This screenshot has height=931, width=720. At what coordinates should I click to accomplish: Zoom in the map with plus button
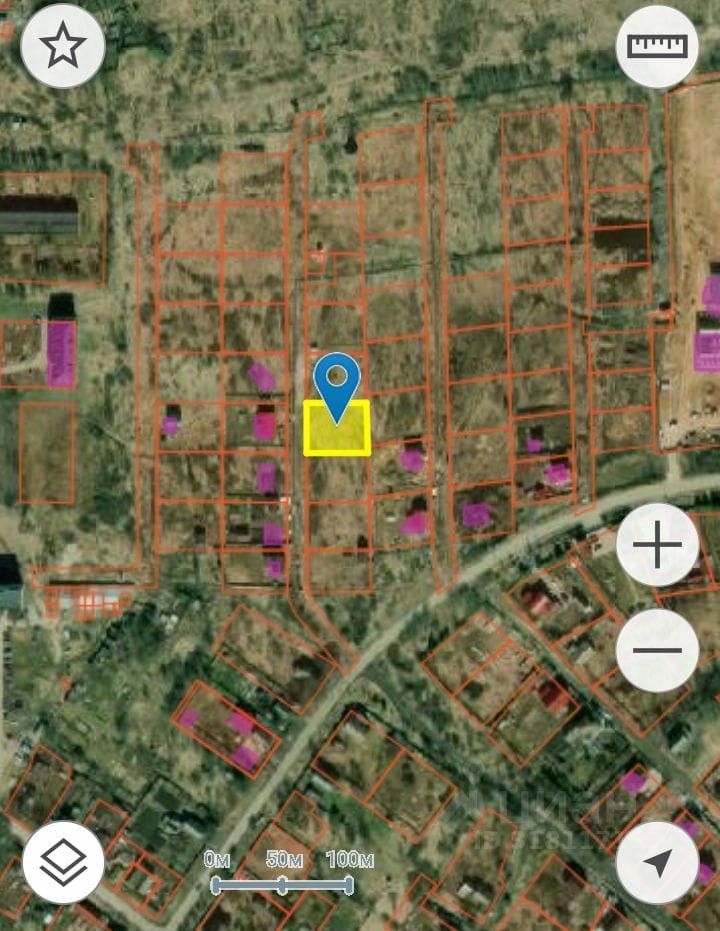(657, 545)
